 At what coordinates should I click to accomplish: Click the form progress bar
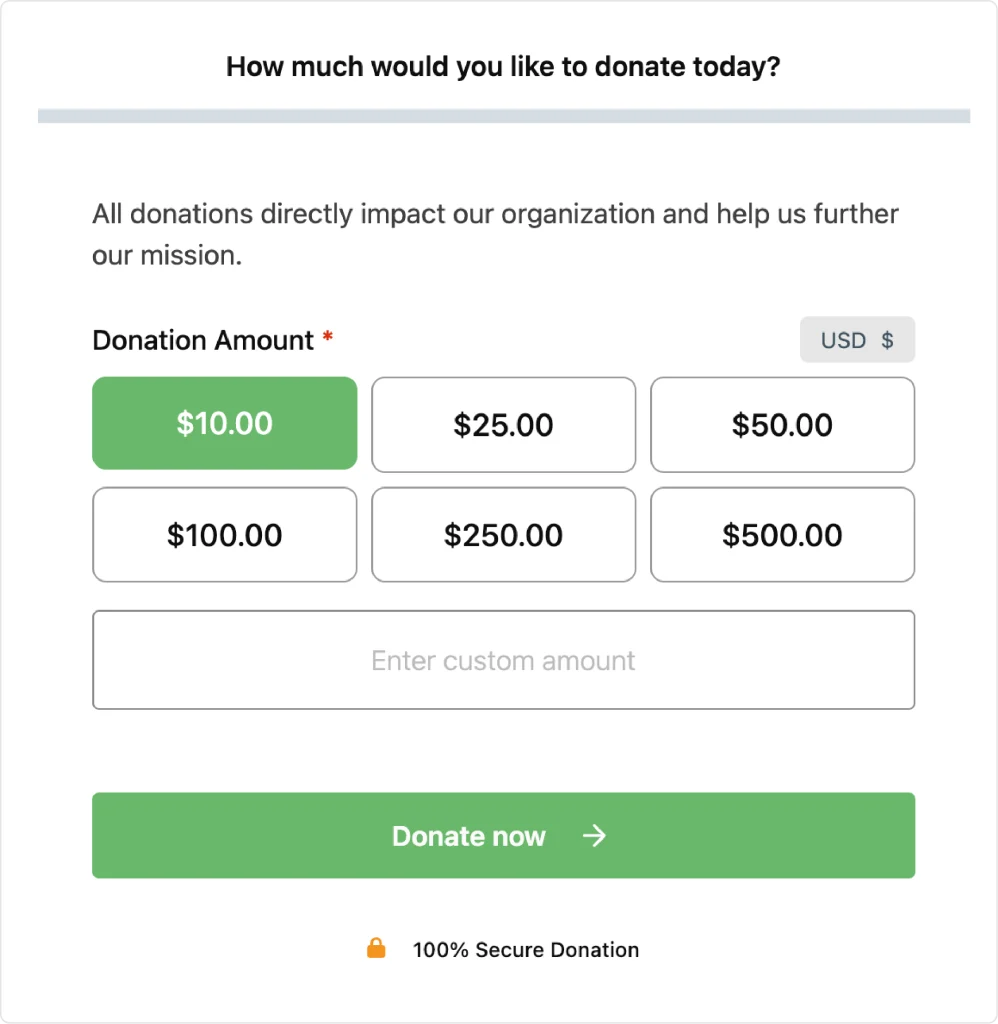pyautogui.click(x=503, y=112)
